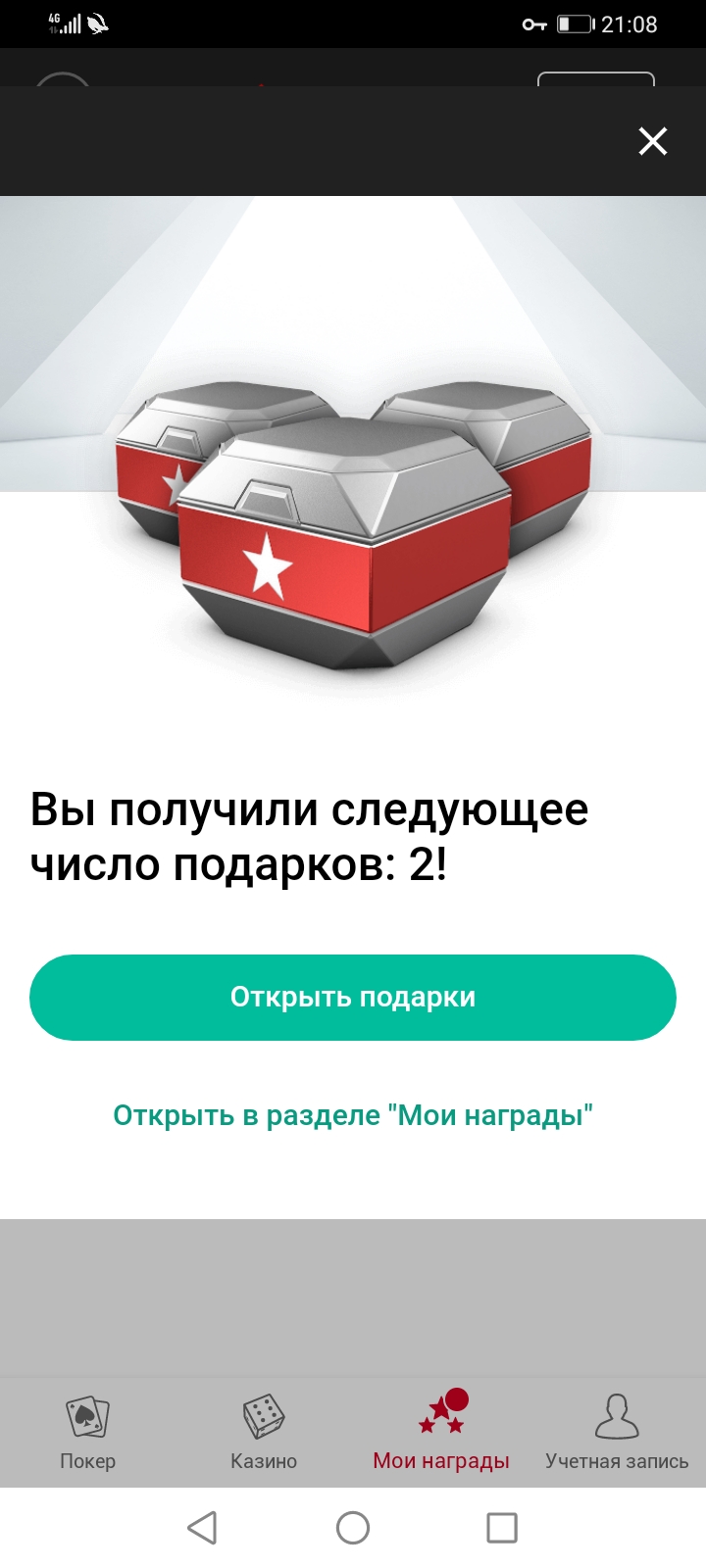
Task: Go to the system home screen
Action: pyautogui.click(x=353, y=1527)
